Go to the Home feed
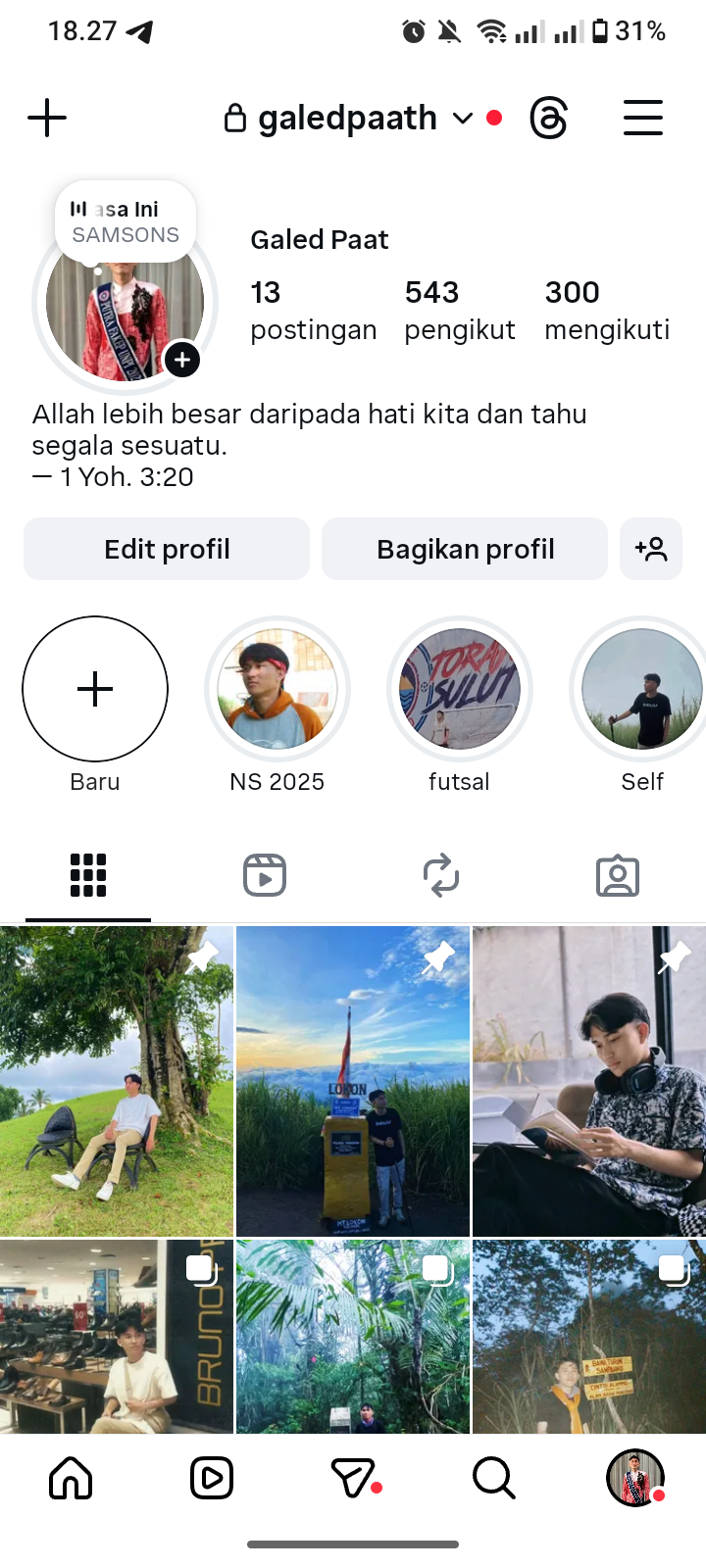The width and height of the screenshot is (706, 1568). 71,1478
